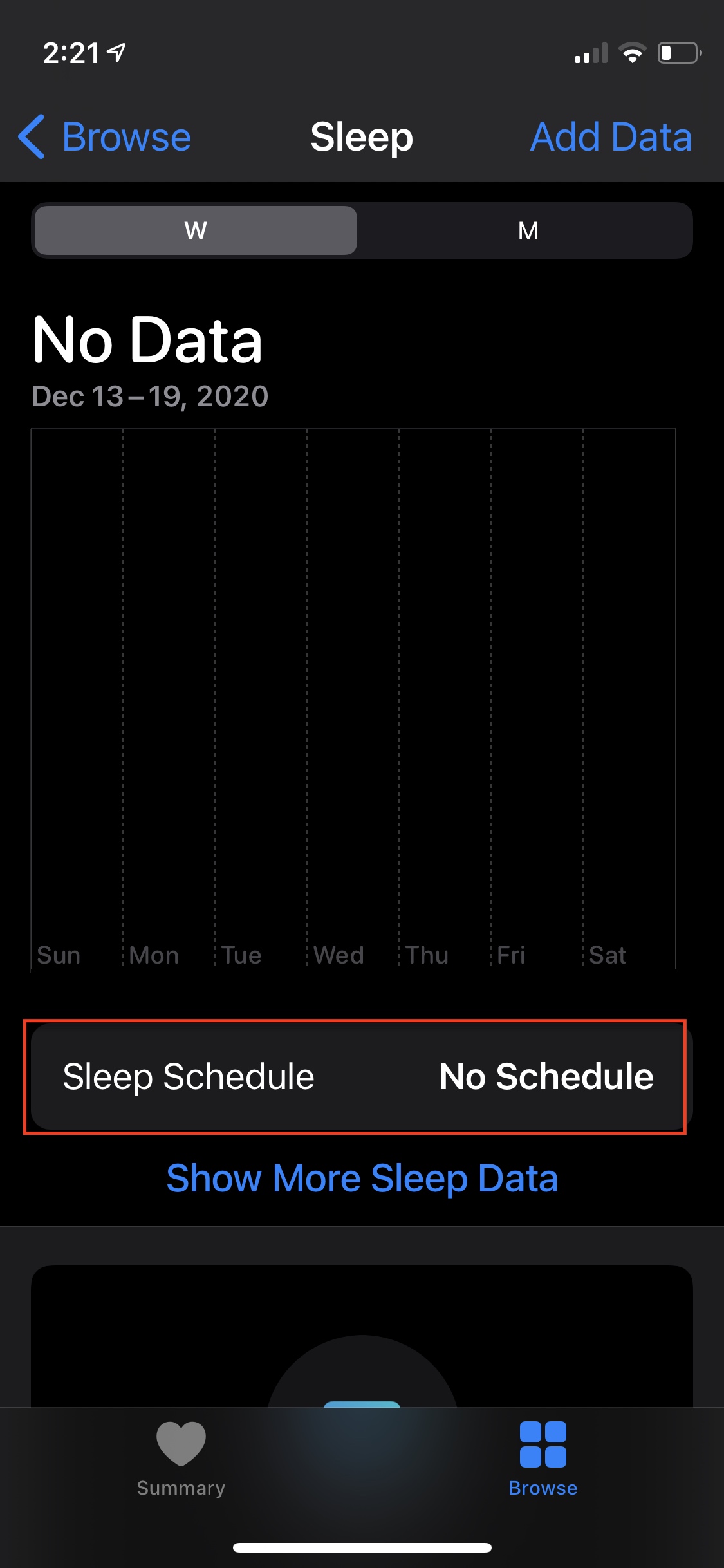Viewport: 724px width, 1568px height.
Task: Go back to Browse
Action: click(105, 137)
